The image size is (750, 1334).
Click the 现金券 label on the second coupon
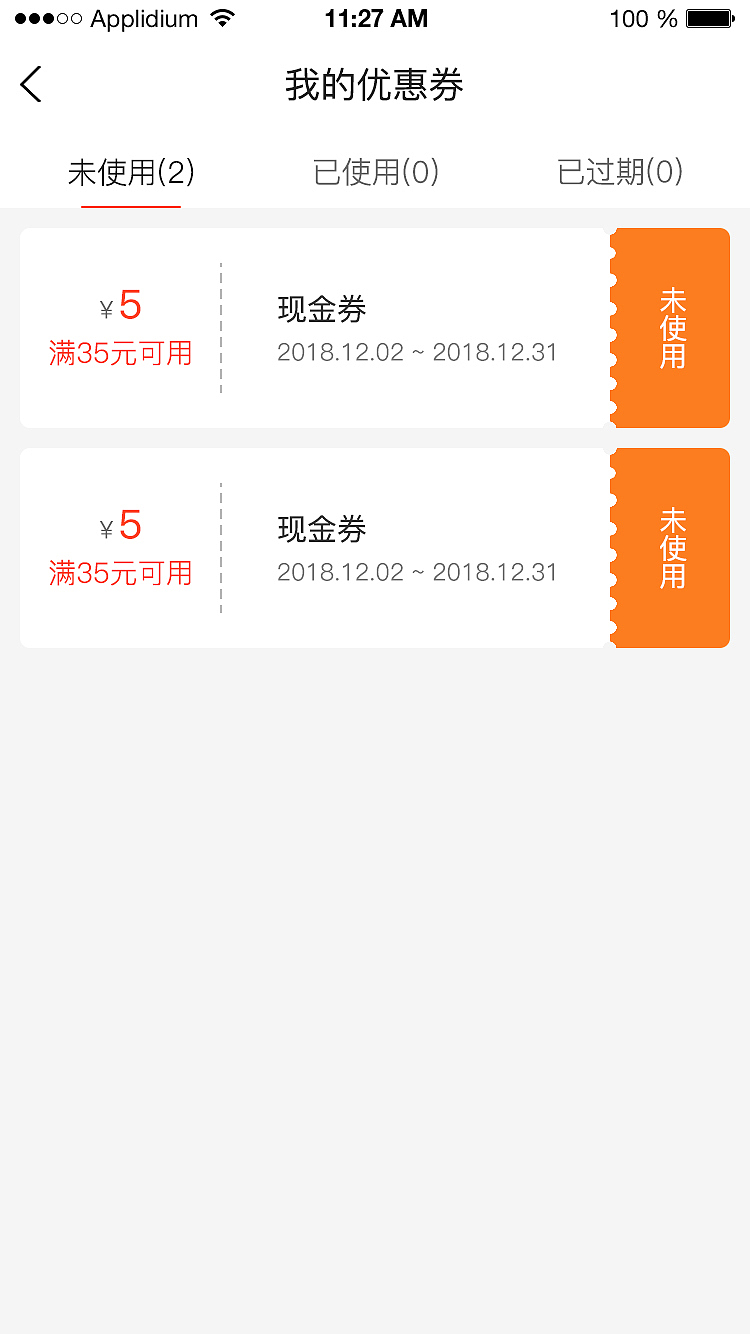[320, 528]
